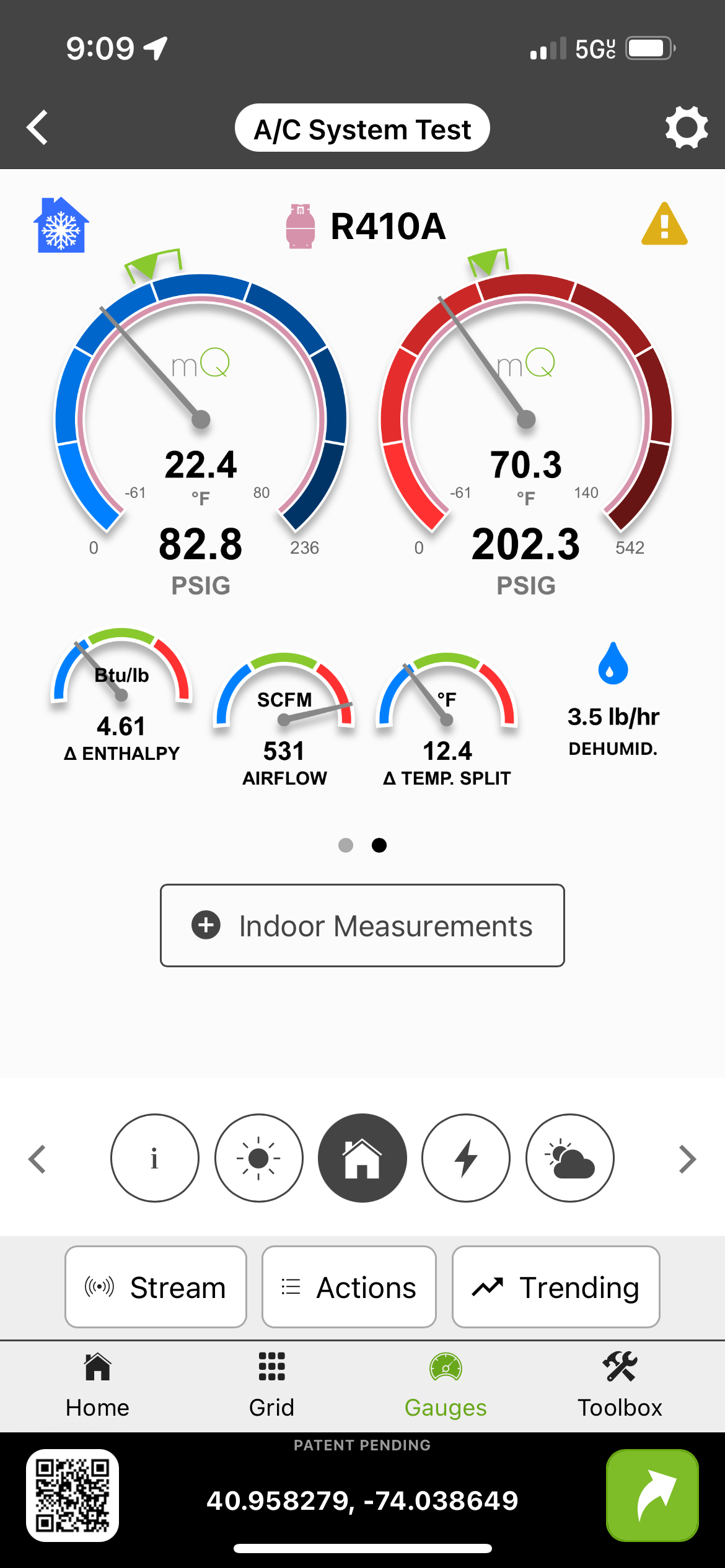725x1568 pixels.
Task: Switch to the Grid tab
Action: point(271,1386)
